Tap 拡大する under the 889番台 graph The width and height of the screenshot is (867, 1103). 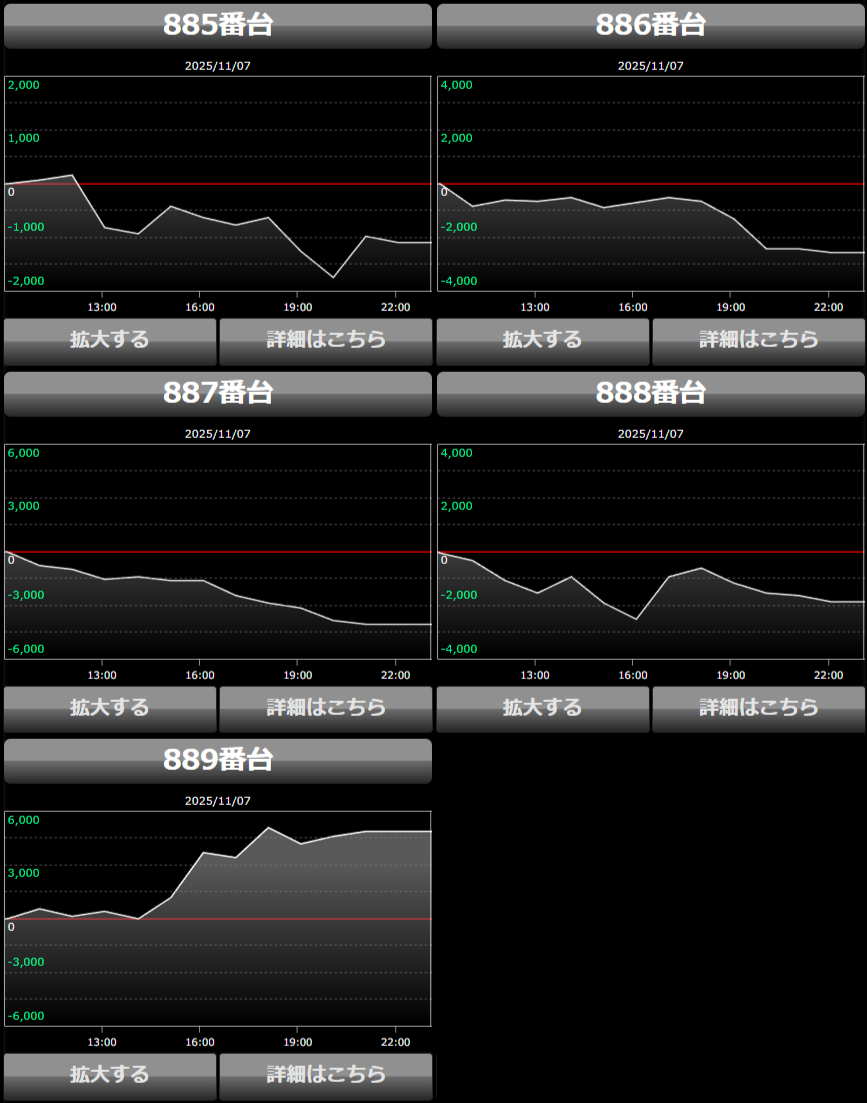click(x=110, y=1075)
